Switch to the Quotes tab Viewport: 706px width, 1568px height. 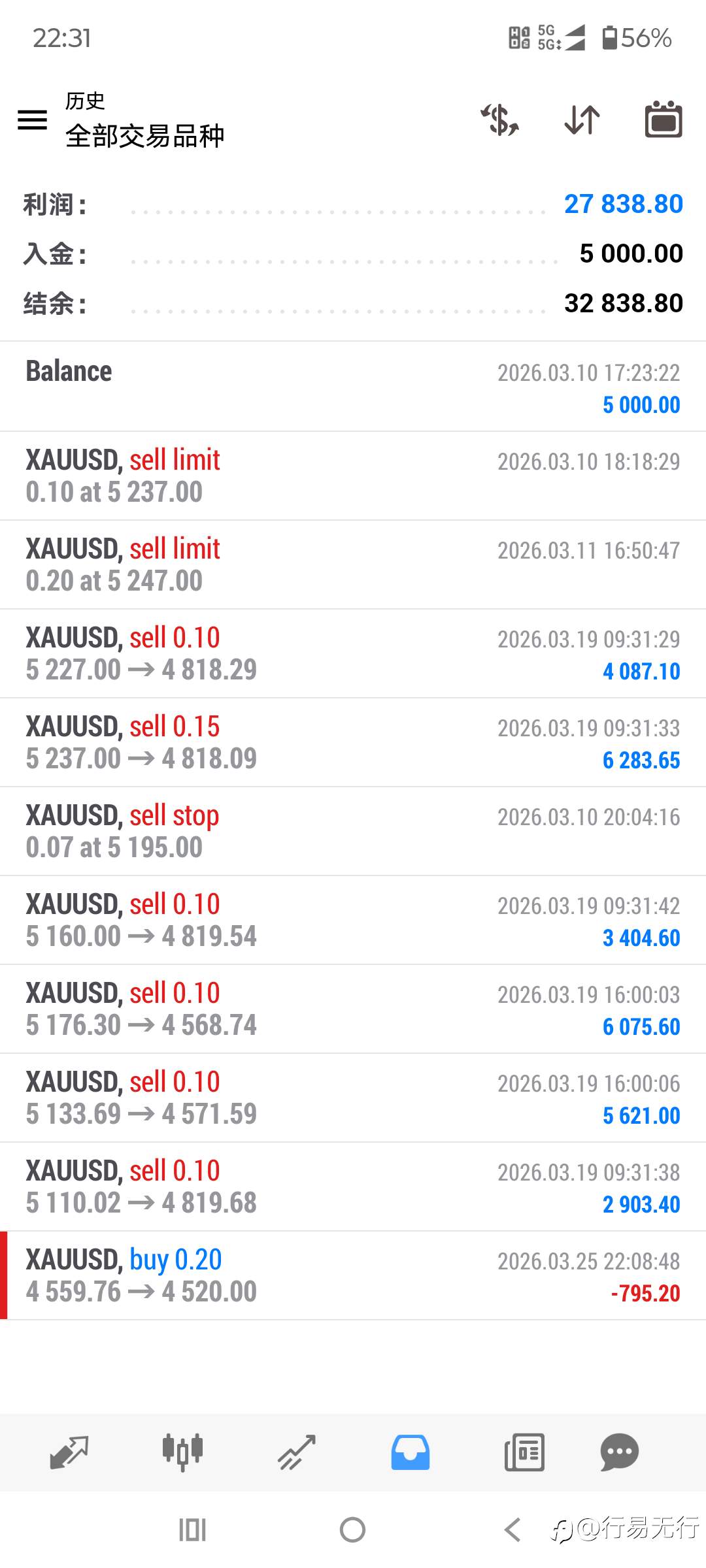[69, 1453]
